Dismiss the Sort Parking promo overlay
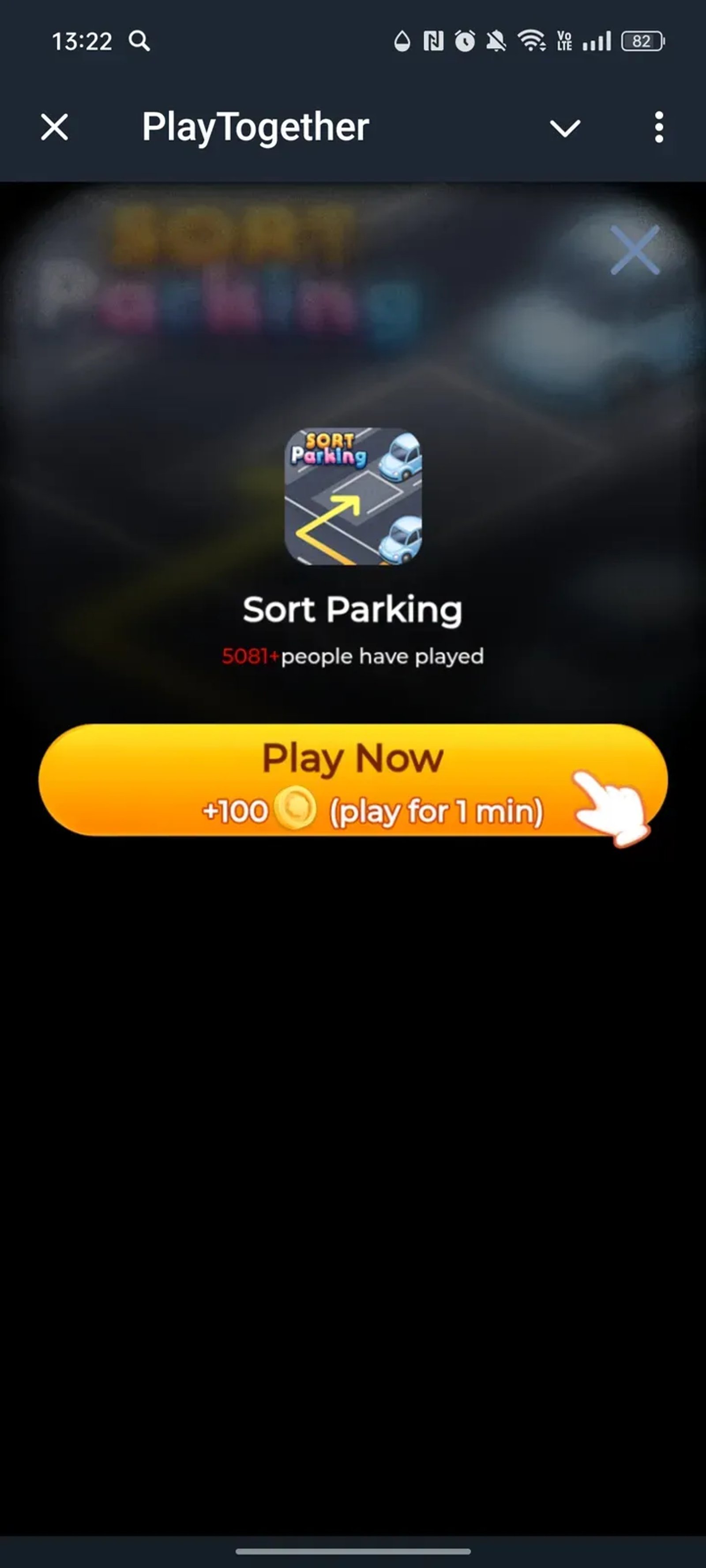This screenshot has width=706, height=1568. [635, 250]
